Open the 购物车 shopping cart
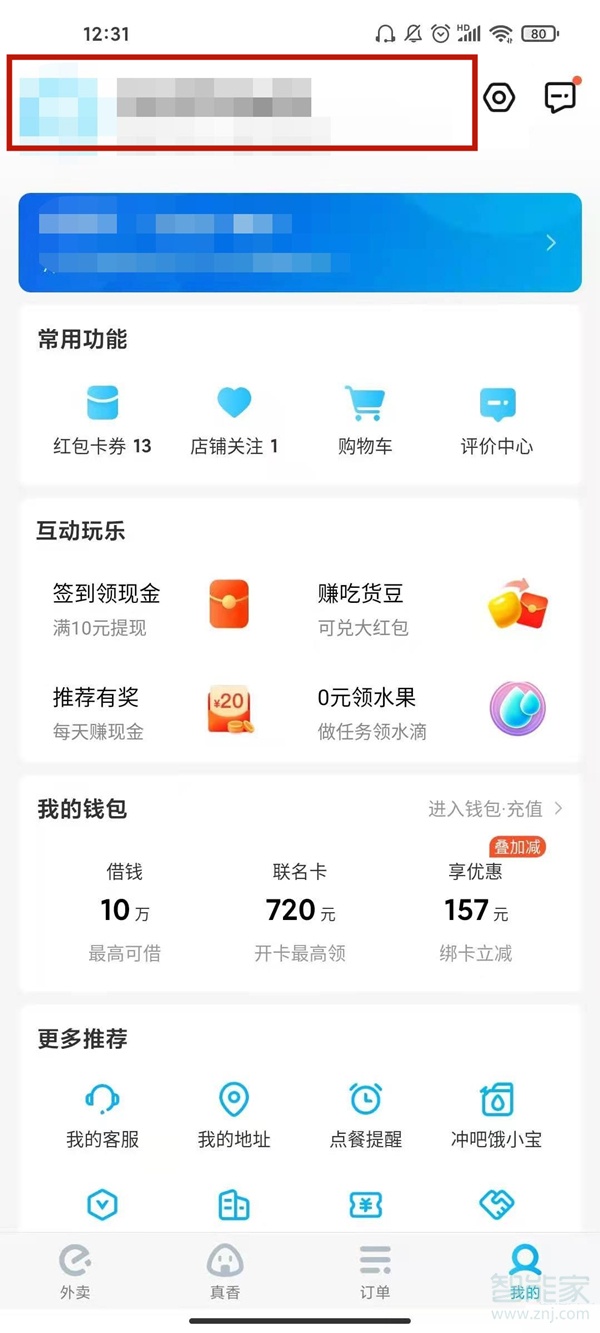Image resolution: width=600 pixels, height=1333 pixels. pos(365,421)
